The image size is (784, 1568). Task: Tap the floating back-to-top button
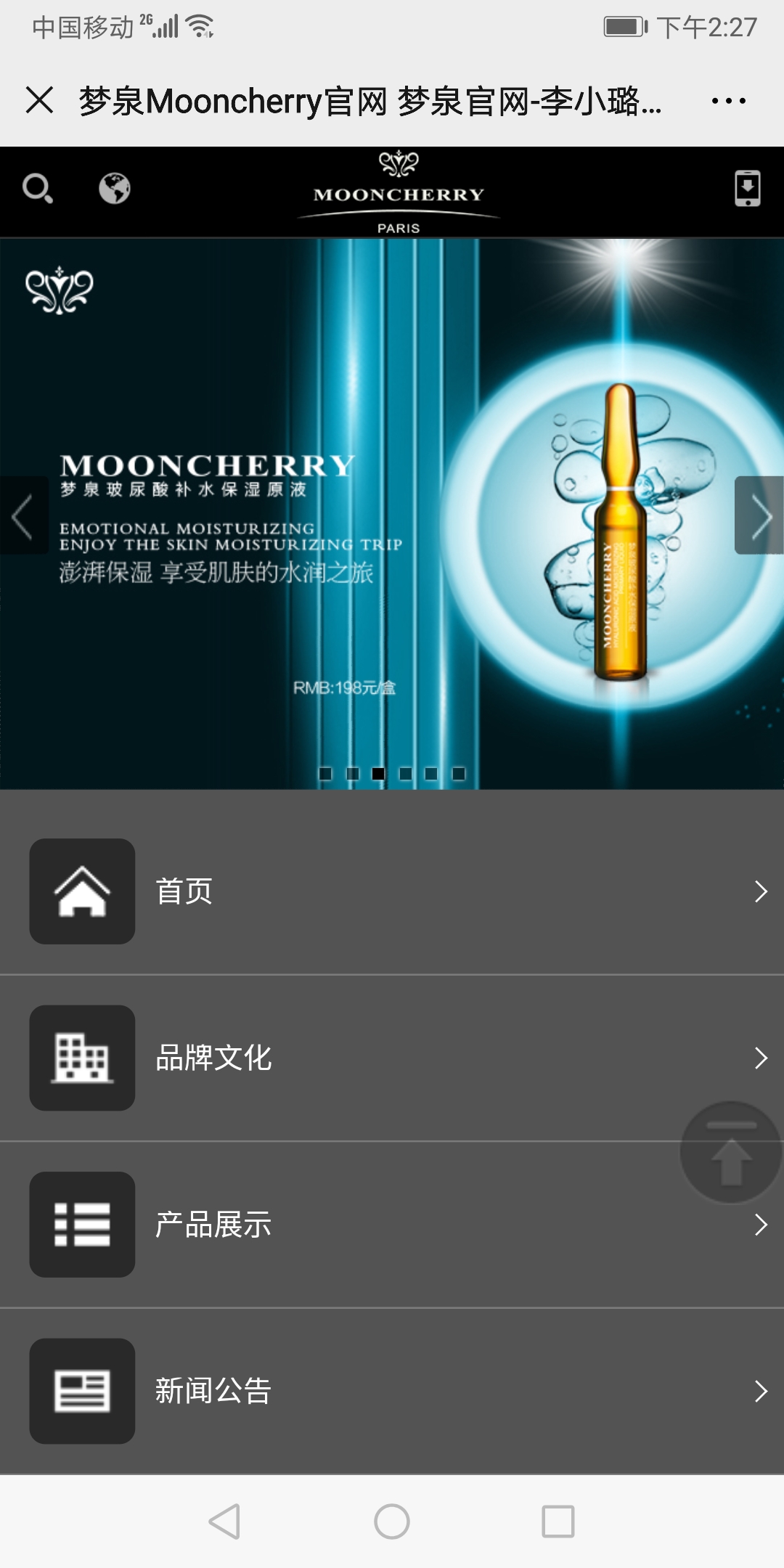pyautogui.click(x=730, y=1152)
